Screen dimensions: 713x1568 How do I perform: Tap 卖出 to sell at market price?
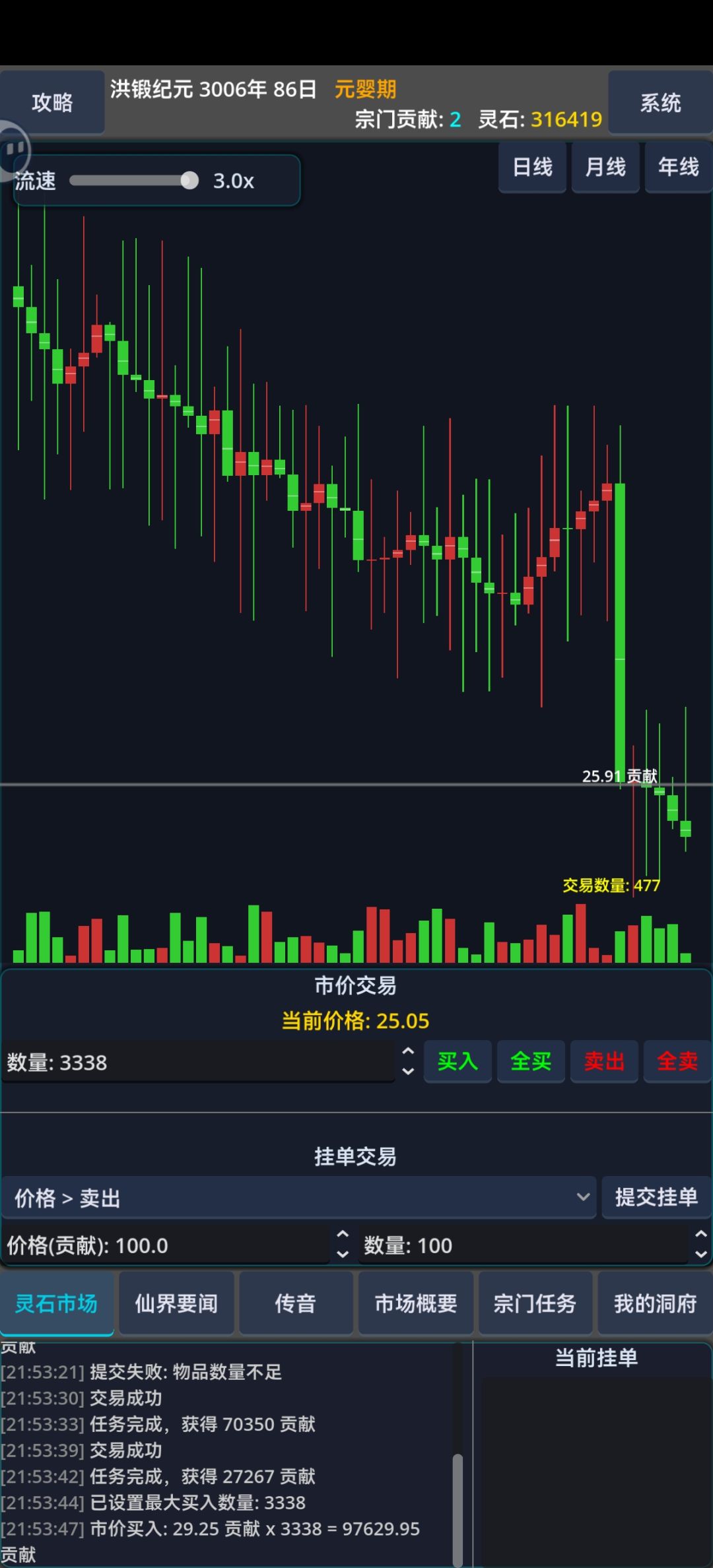(604, 1061)
